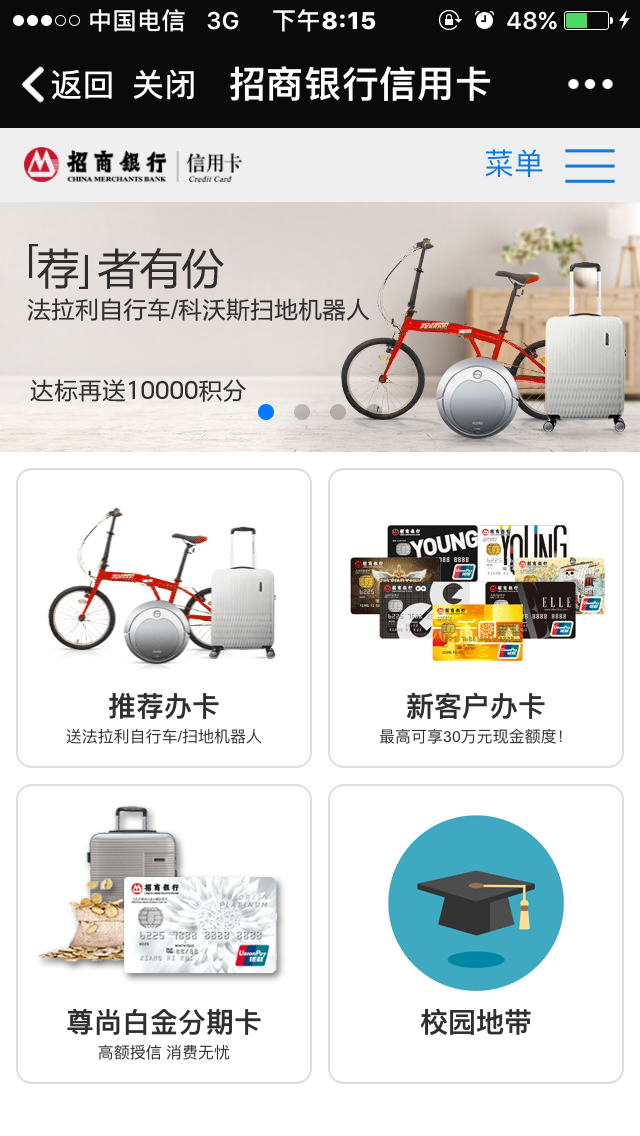Image resolution: width=640 pixels, height=1136 pixels.
Task: Open the 推荐办卡 card
Action: [x=164, y=618]
